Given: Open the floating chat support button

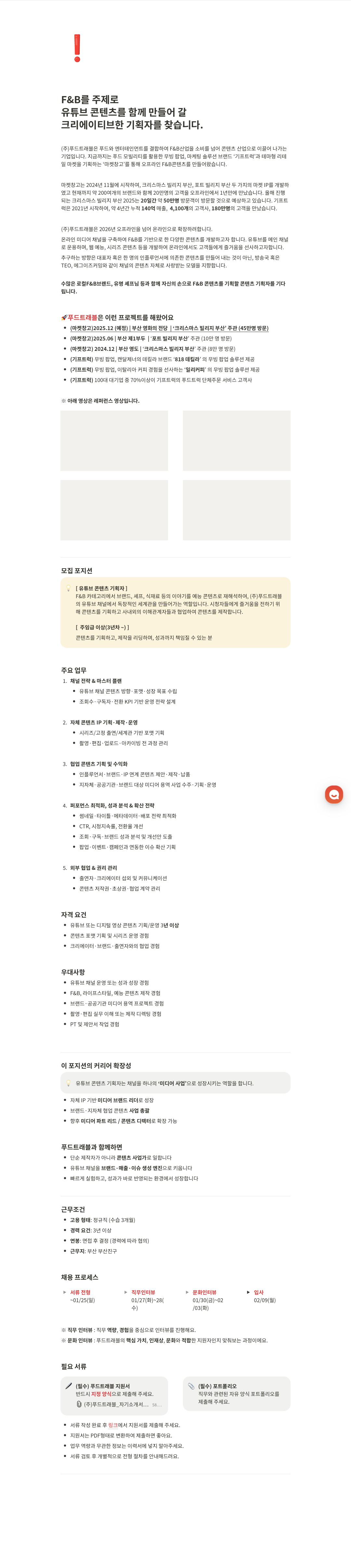Looking at the screenshot, I should pos(333,794).
